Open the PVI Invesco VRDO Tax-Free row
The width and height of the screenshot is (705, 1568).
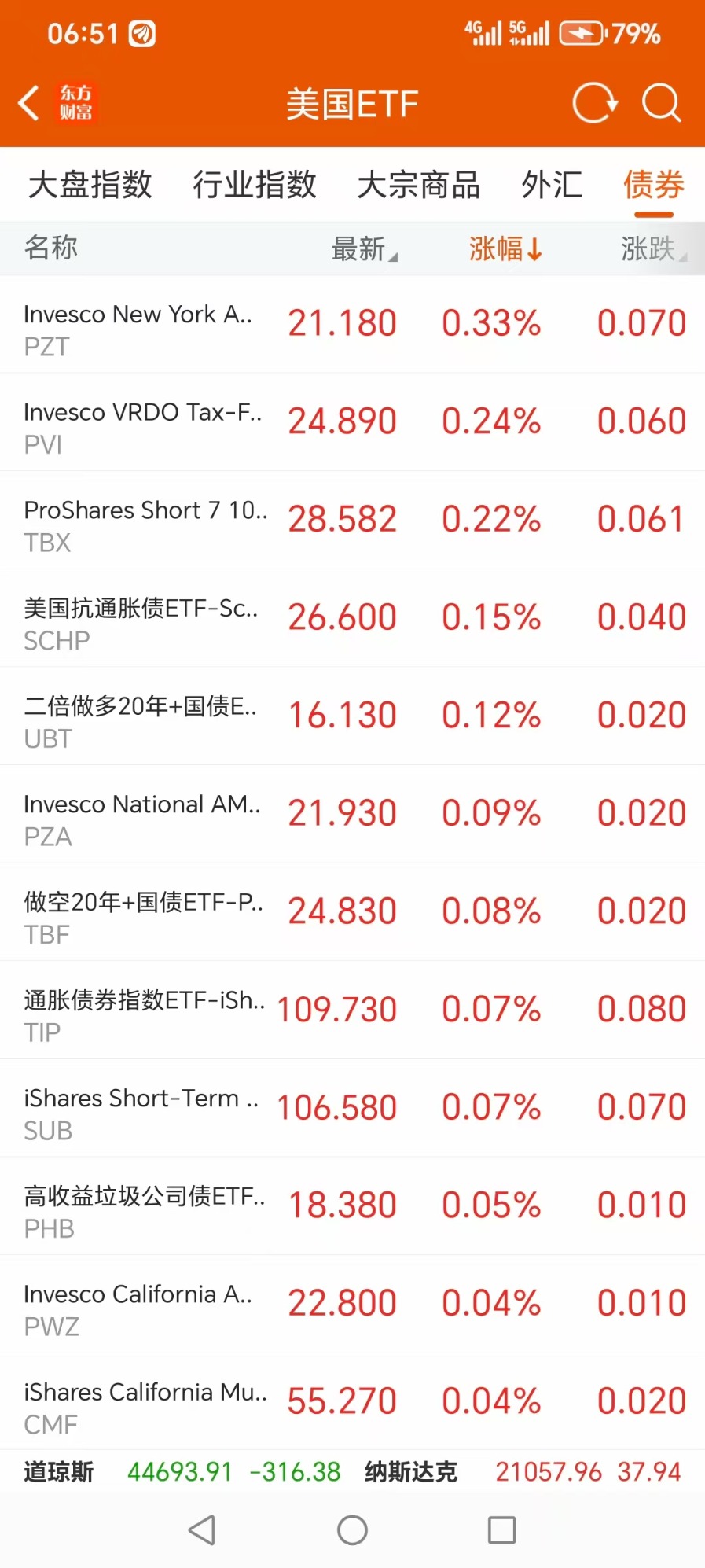(352, 422)
